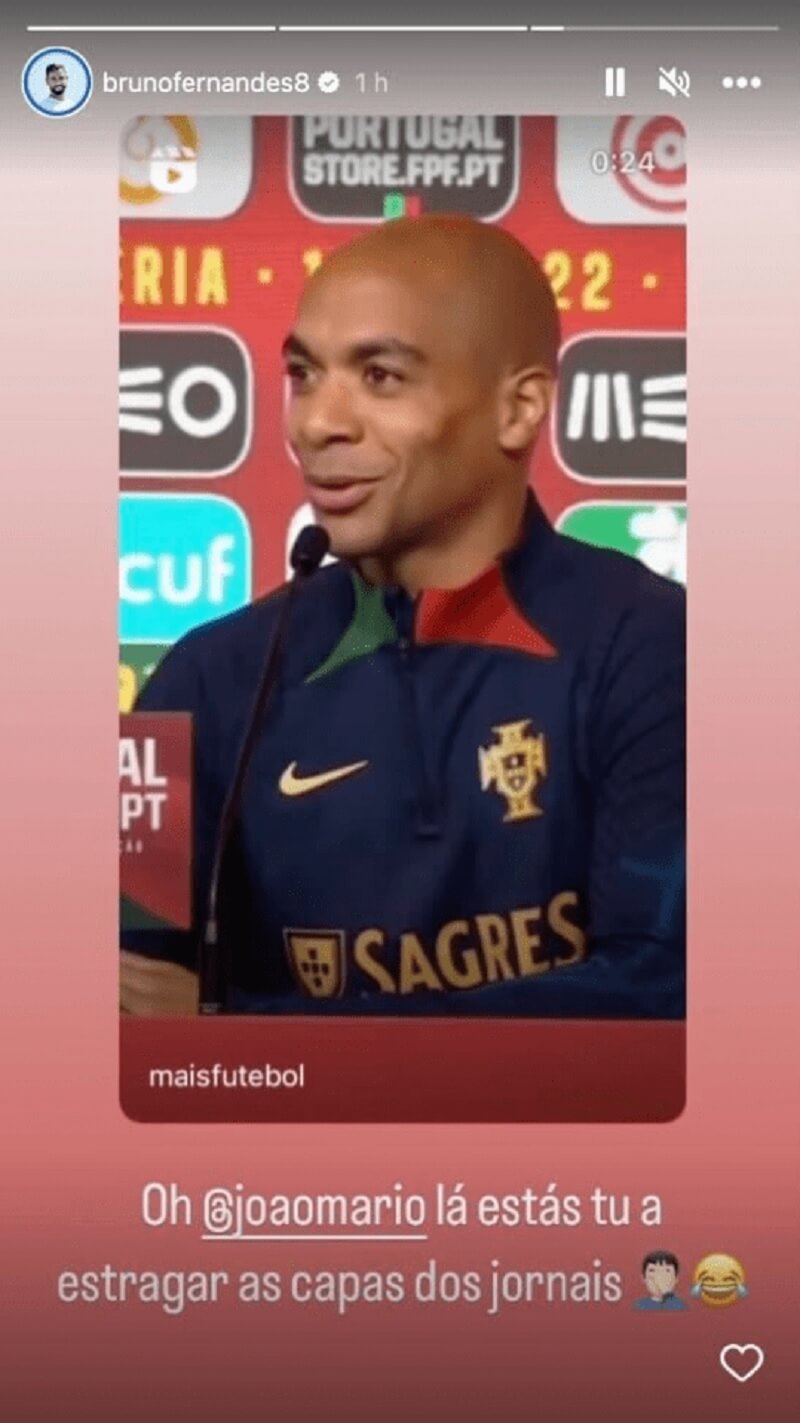
Task: Open brunofernandes8 profile picture
Action: [x=57, y=83]
